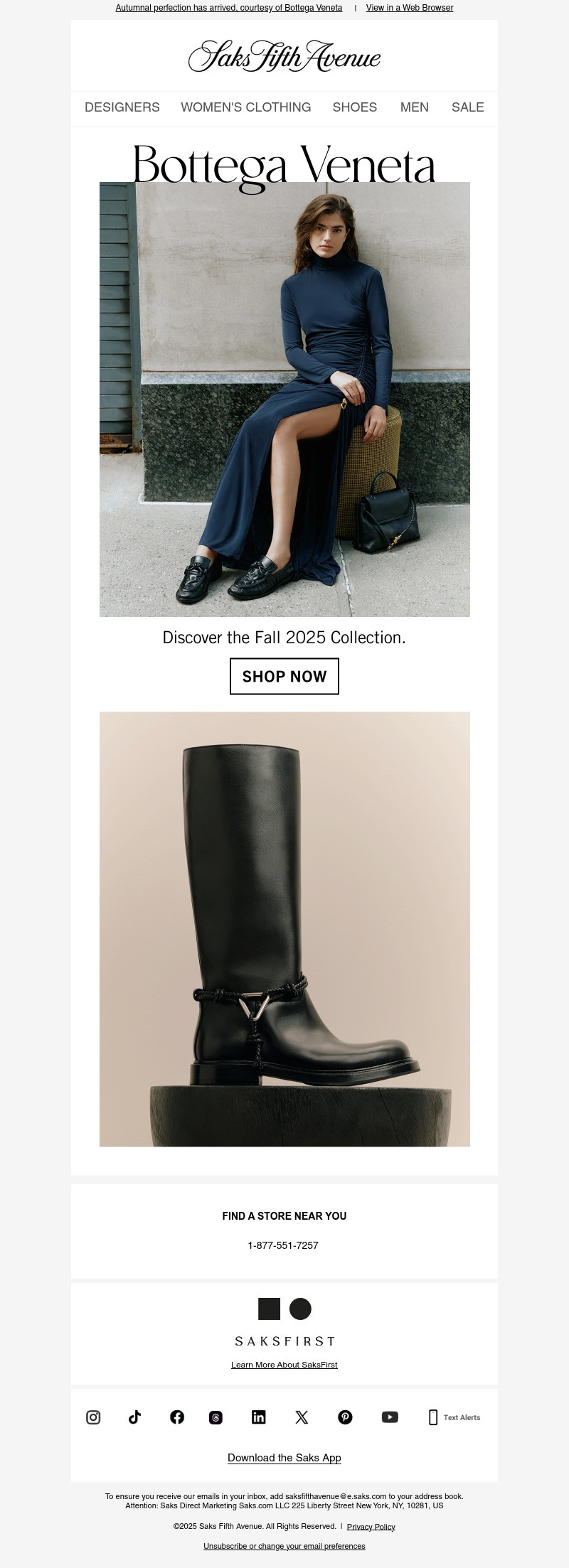The height and width of the screenshot is (1568, 569).
Task: Browse the Shoes category
Action: click(x=354, y=107)
